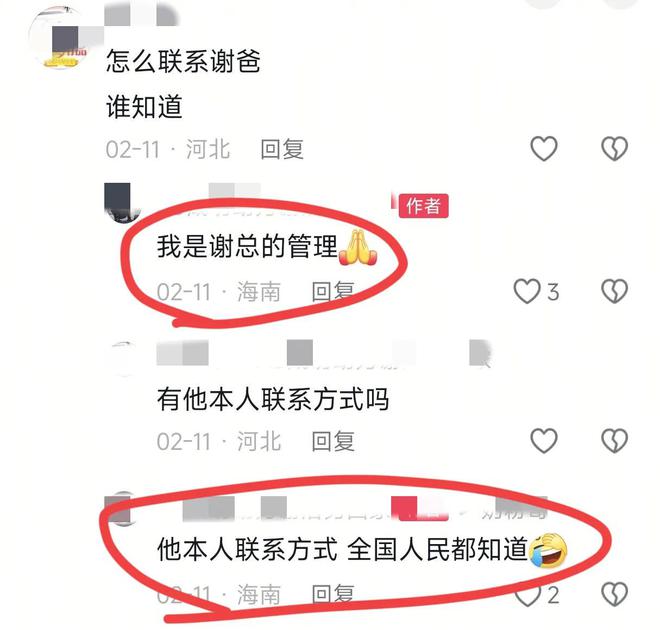The image size is (660, 630).
Task: Dislike the comment '怎么联系谢爸 谁知道'
Action: pyautogui.click(x=613, y=150)
